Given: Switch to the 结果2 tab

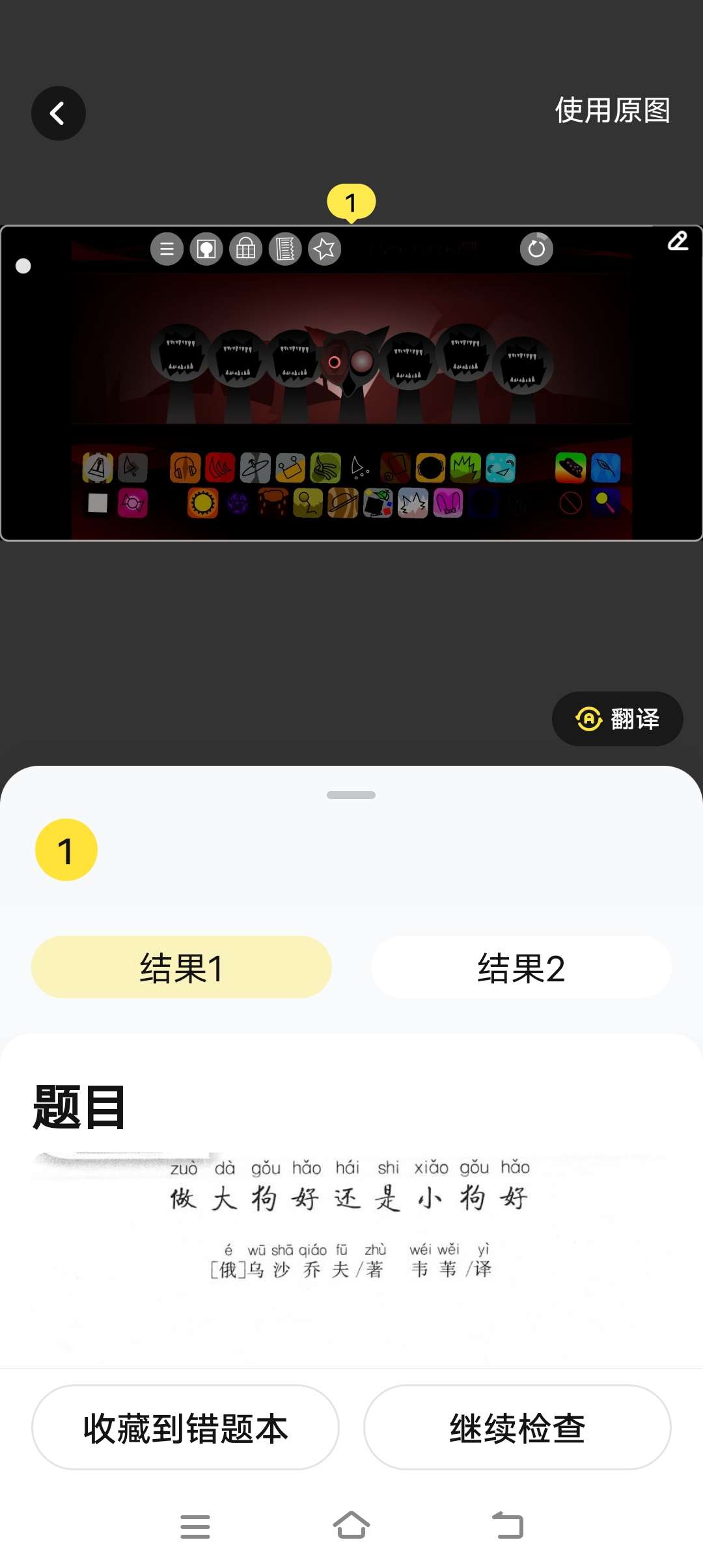Looking at the screenshot, I should [521, 968].
